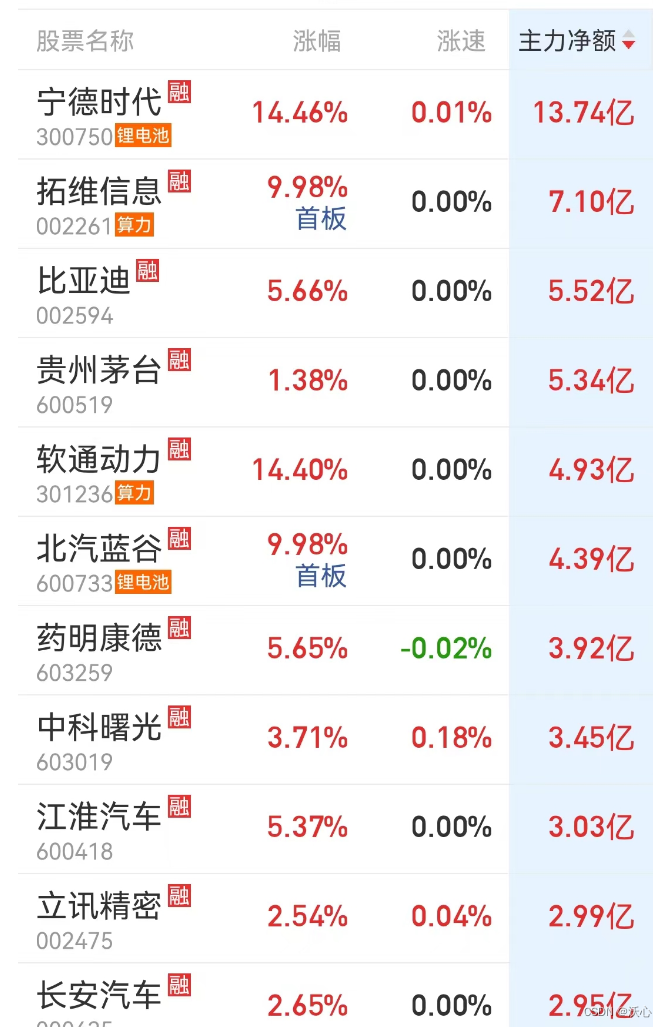The width and height of the screenshot is (667, 1027).
Task: View 比亚迪 stock page
Action: click(x=335, y=293)
